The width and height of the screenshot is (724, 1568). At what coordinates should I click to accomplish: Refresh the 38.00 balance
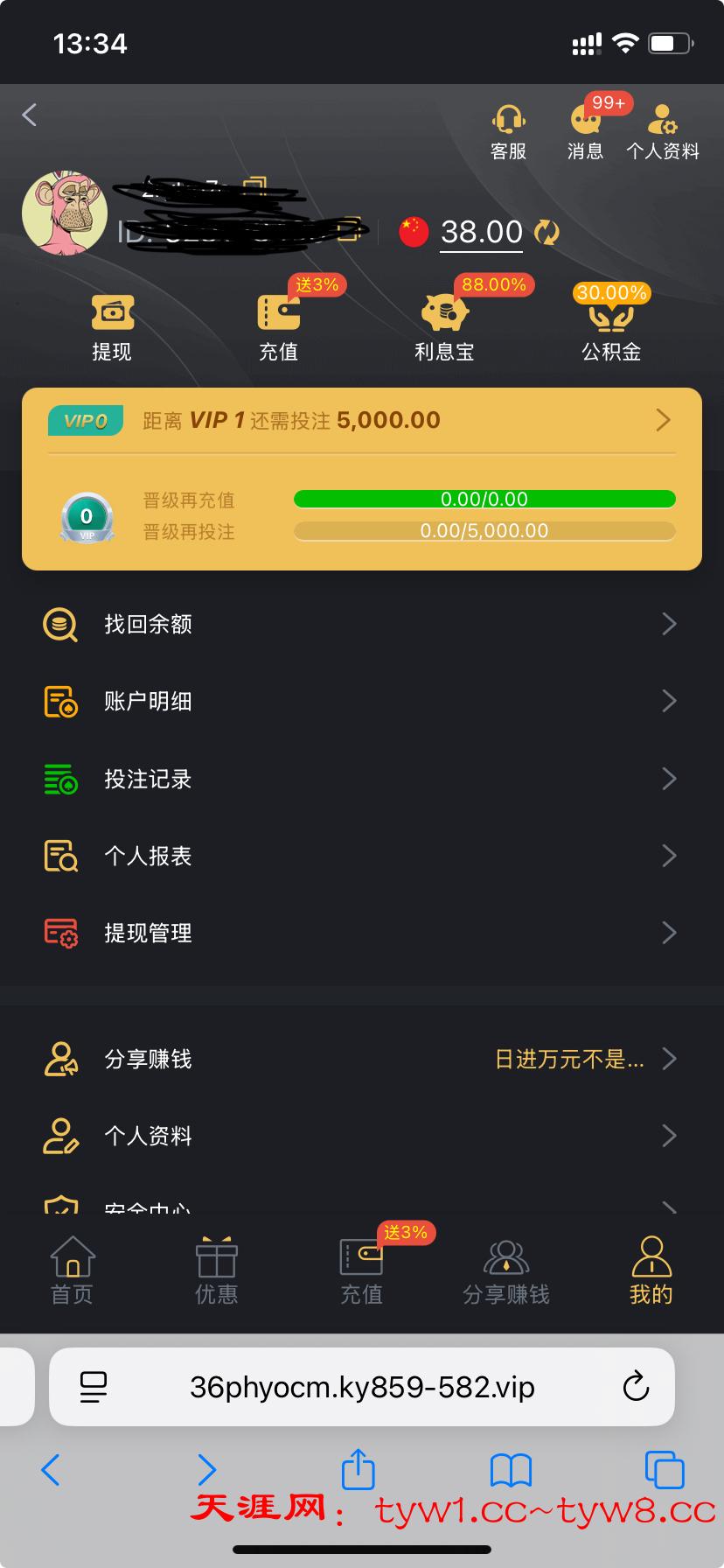[x=546, y=232]
